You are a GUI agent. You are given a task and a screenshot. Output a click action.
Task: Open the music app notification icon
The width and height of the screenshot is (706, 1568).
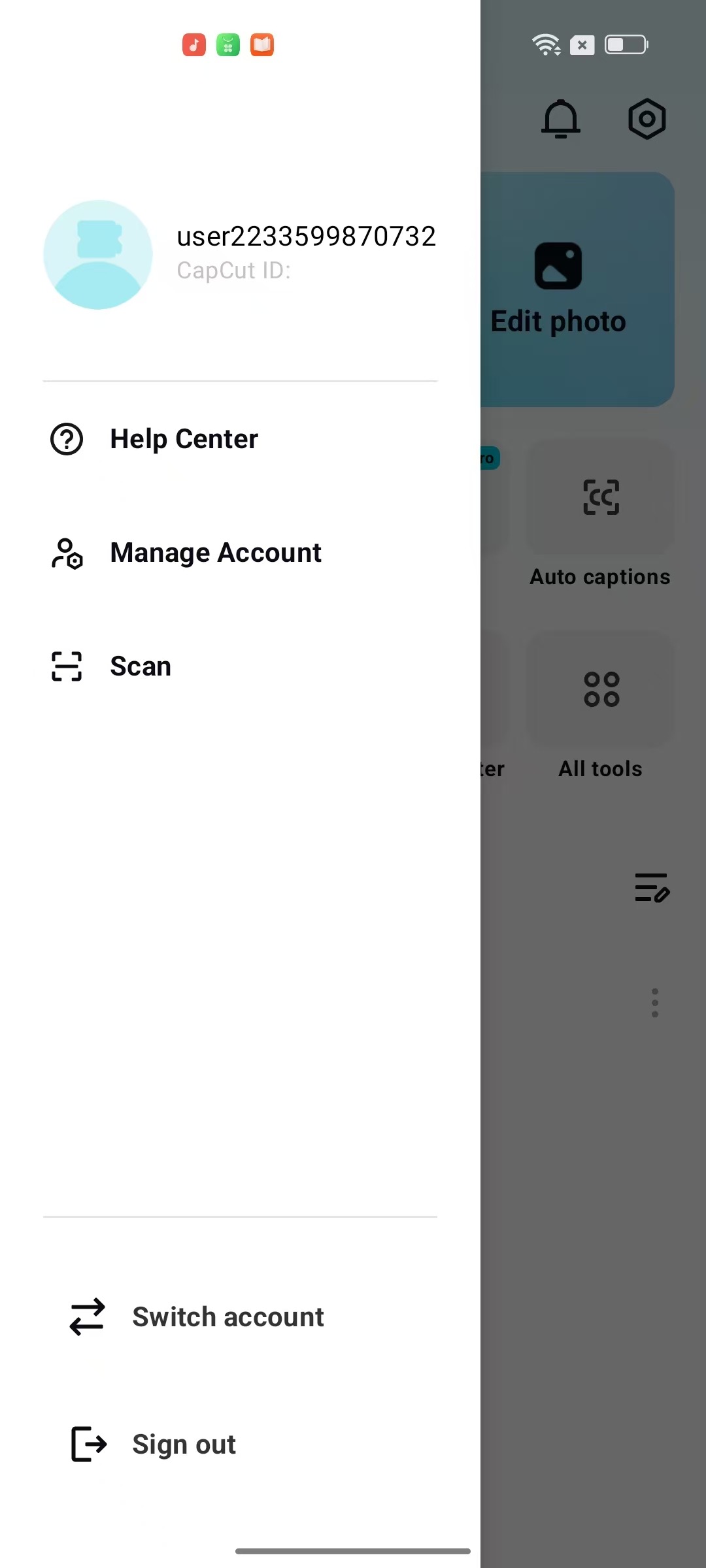193,44
